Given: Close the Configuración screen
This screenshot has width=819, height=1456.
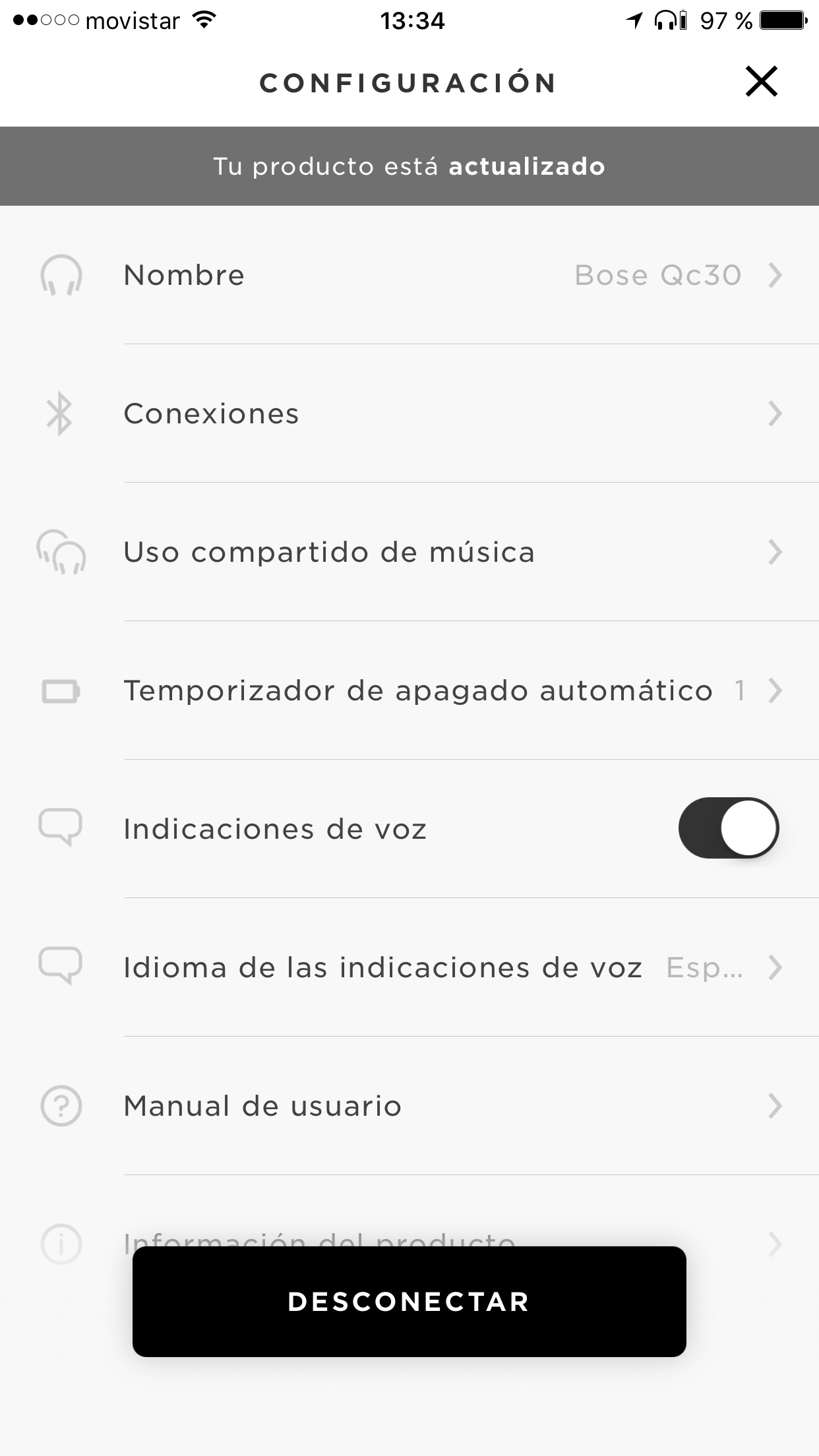Looking at the screenshot, I should click(762, 82).
